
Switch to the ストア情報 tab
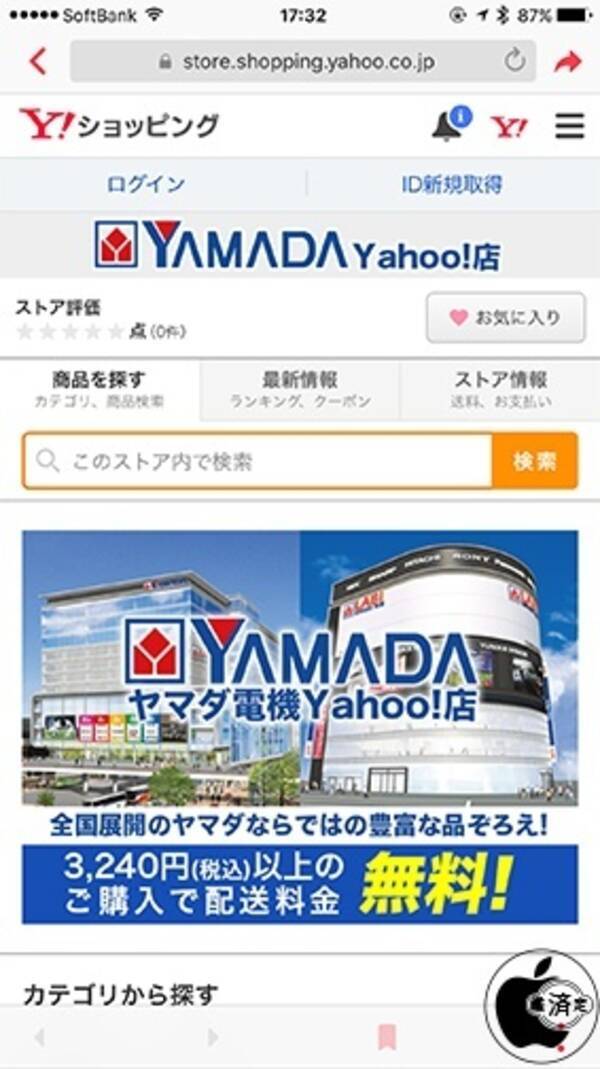(501, 389)
